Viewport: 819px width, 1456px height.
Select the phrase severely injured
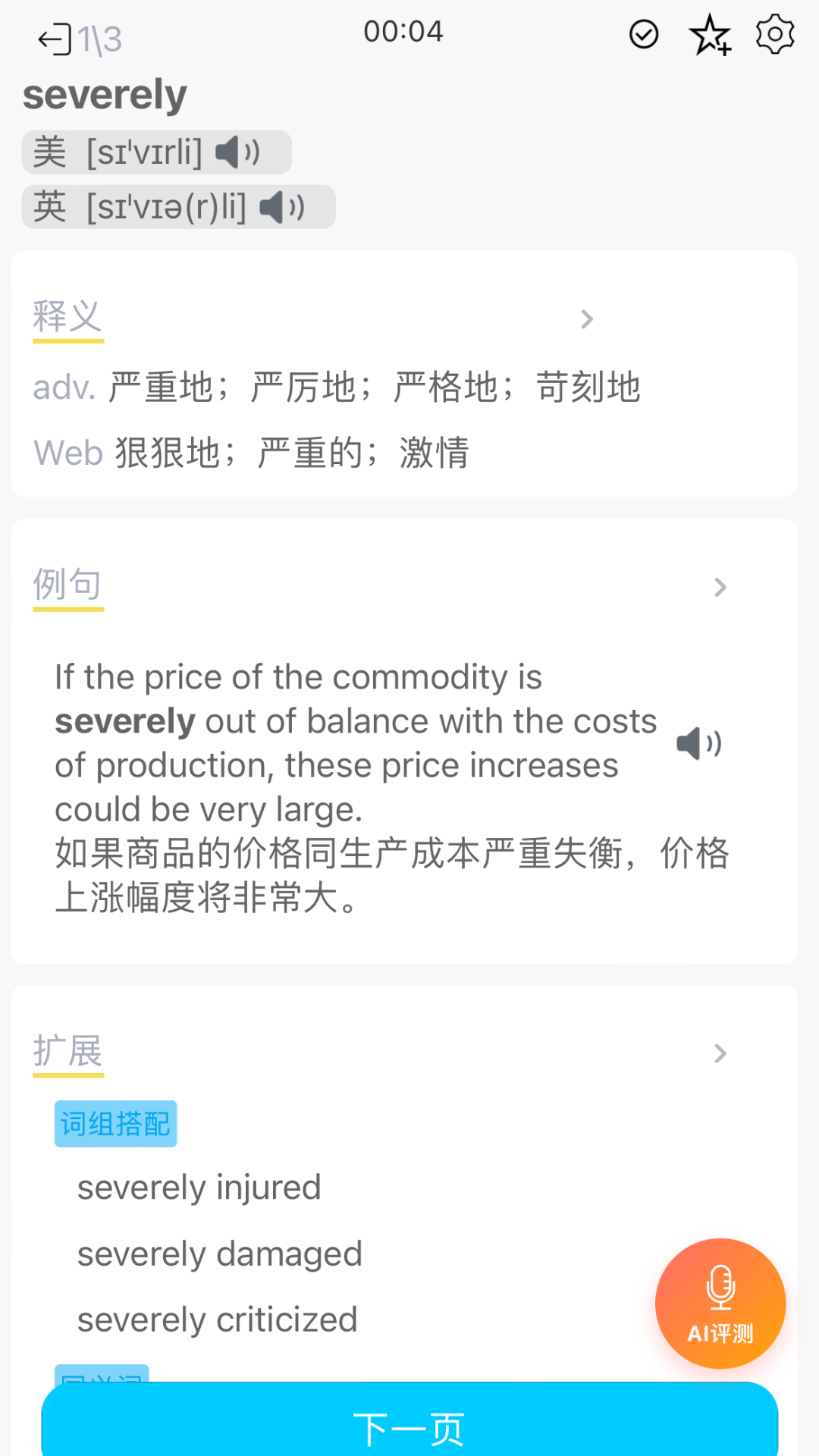tap(198, 1187)
